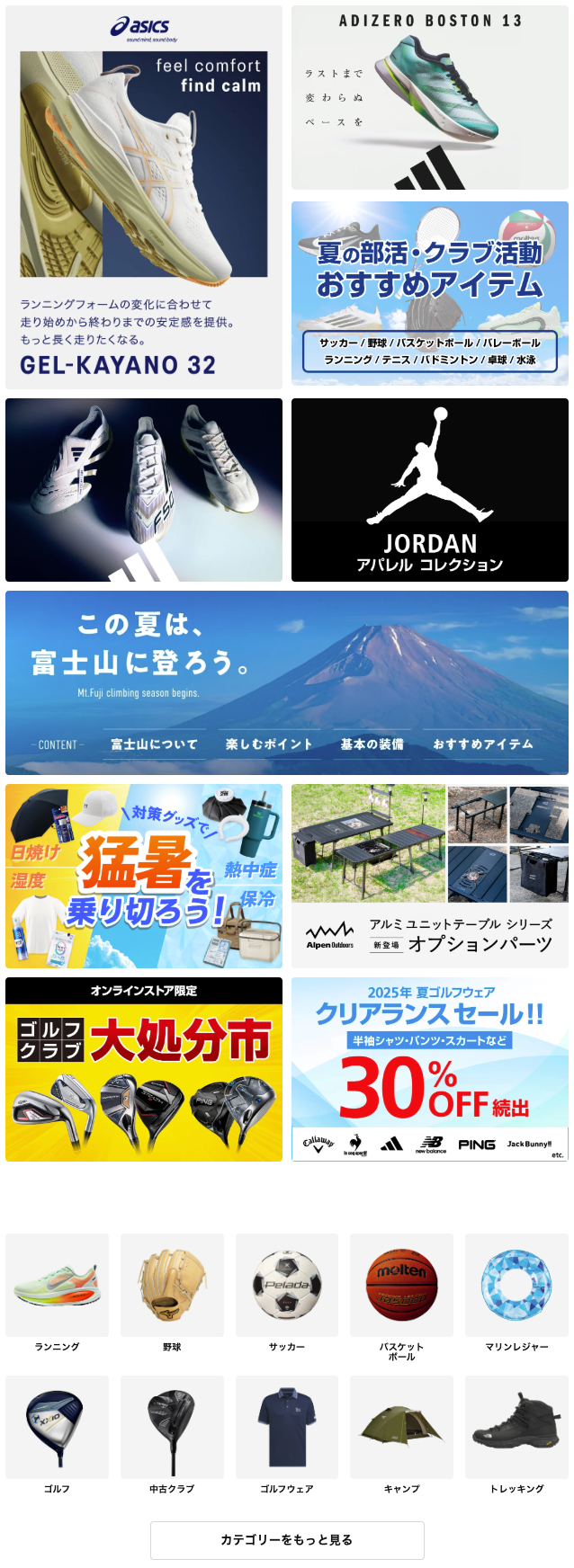
Task: Open the online-only golf club clearance banner
Action: [144, 1069]
